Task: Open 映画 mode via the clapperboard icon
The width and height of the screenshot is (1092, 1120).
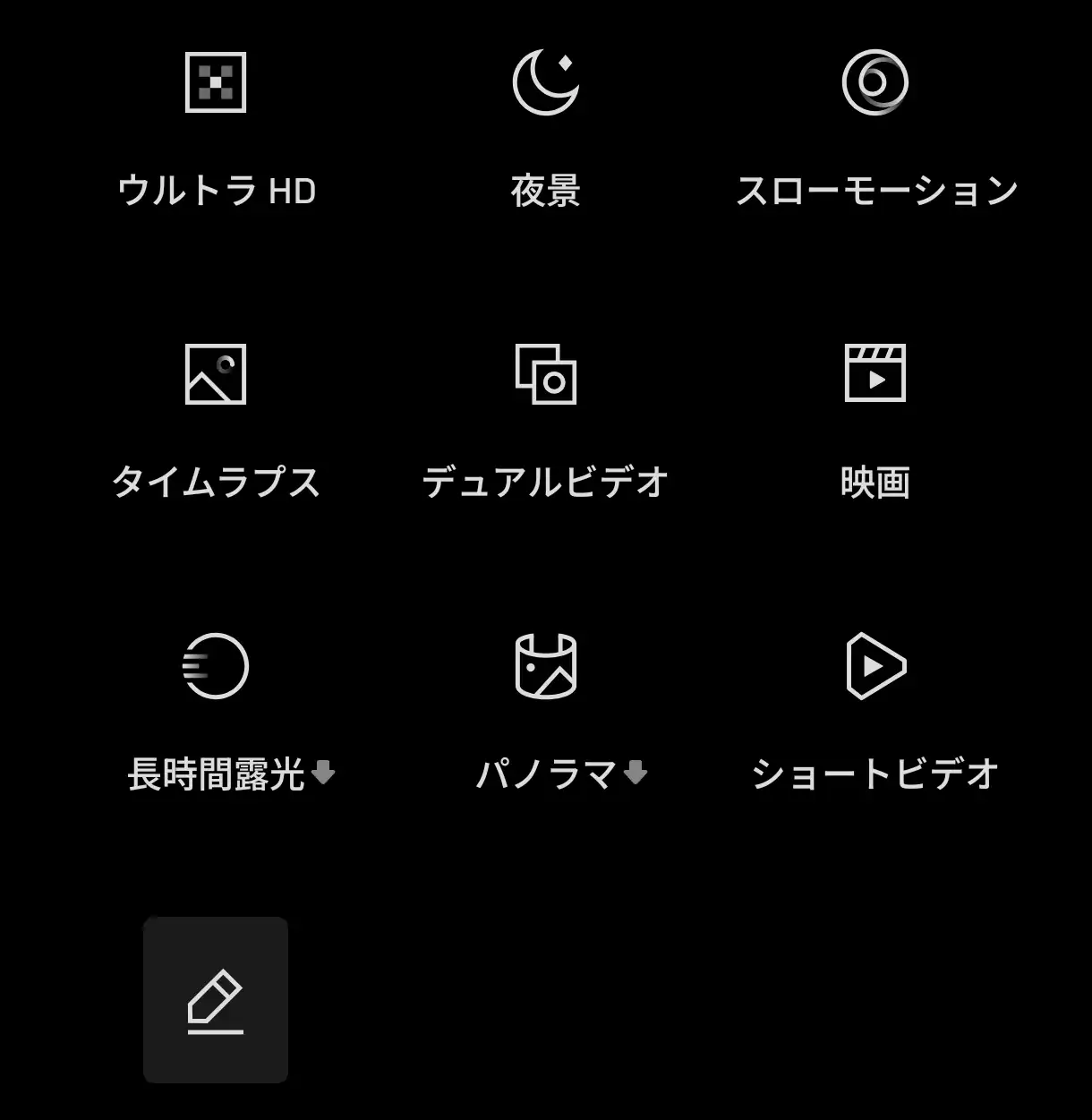Action: pyautogui.click(x=875, y=374)
